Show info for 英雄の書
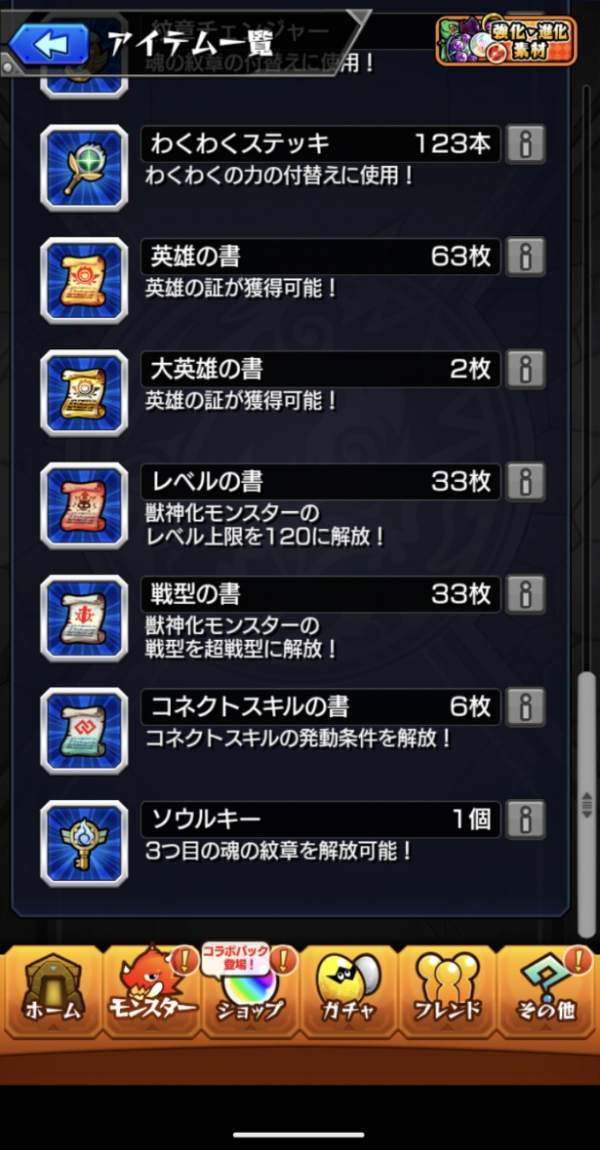 pos(525,257)
